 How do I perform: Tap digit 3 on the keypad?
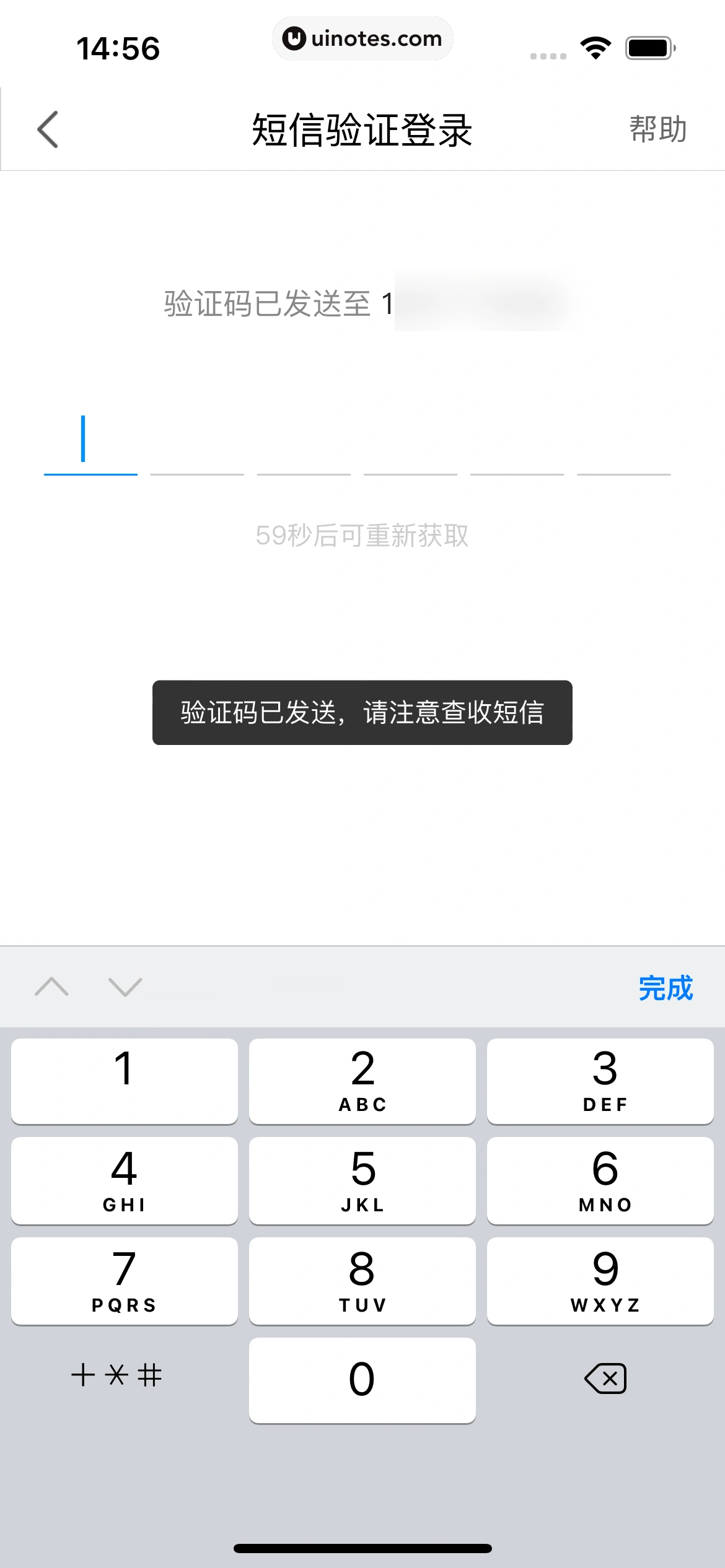pyautogui.click(x=600, y=1081)
